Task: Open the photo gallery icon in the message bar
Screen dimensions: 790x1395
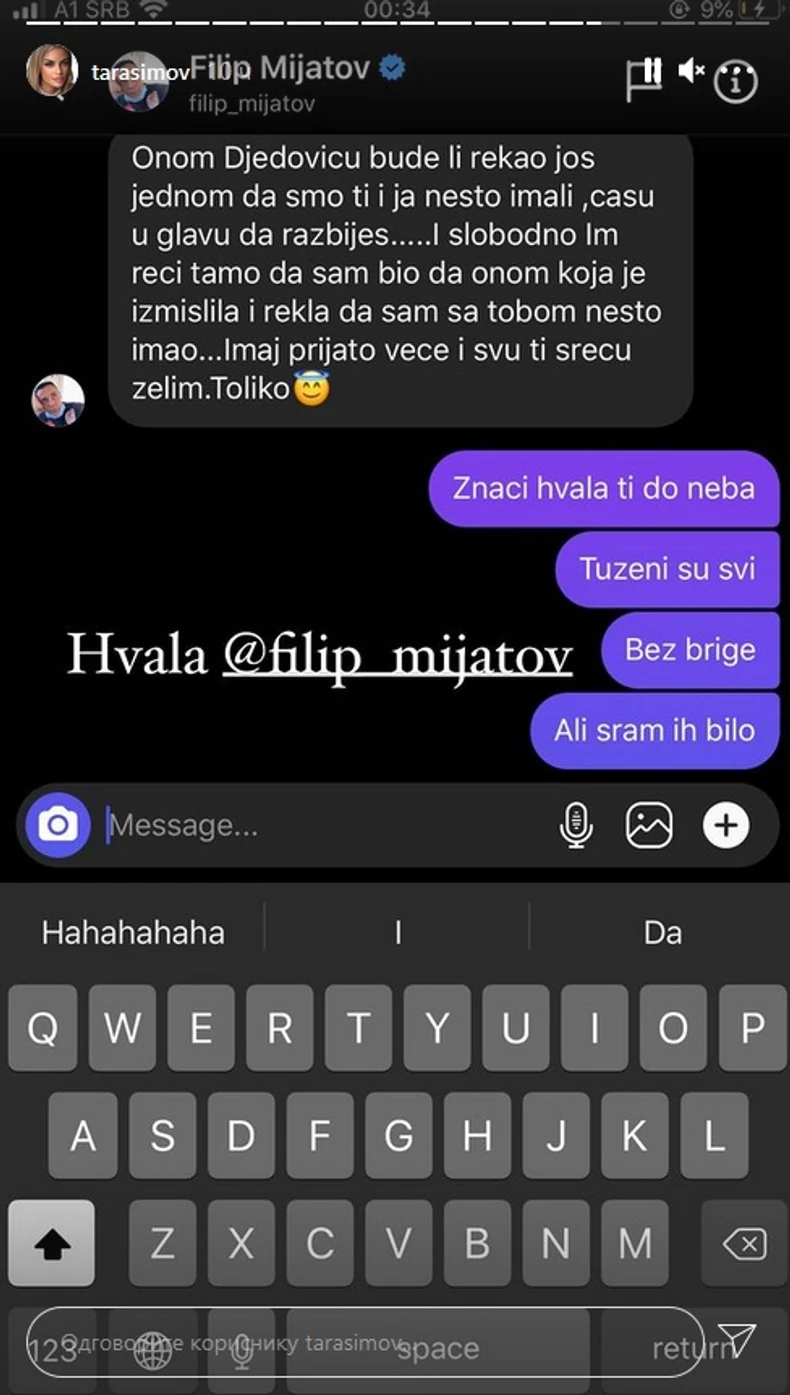Action: [x=650, y=824]
